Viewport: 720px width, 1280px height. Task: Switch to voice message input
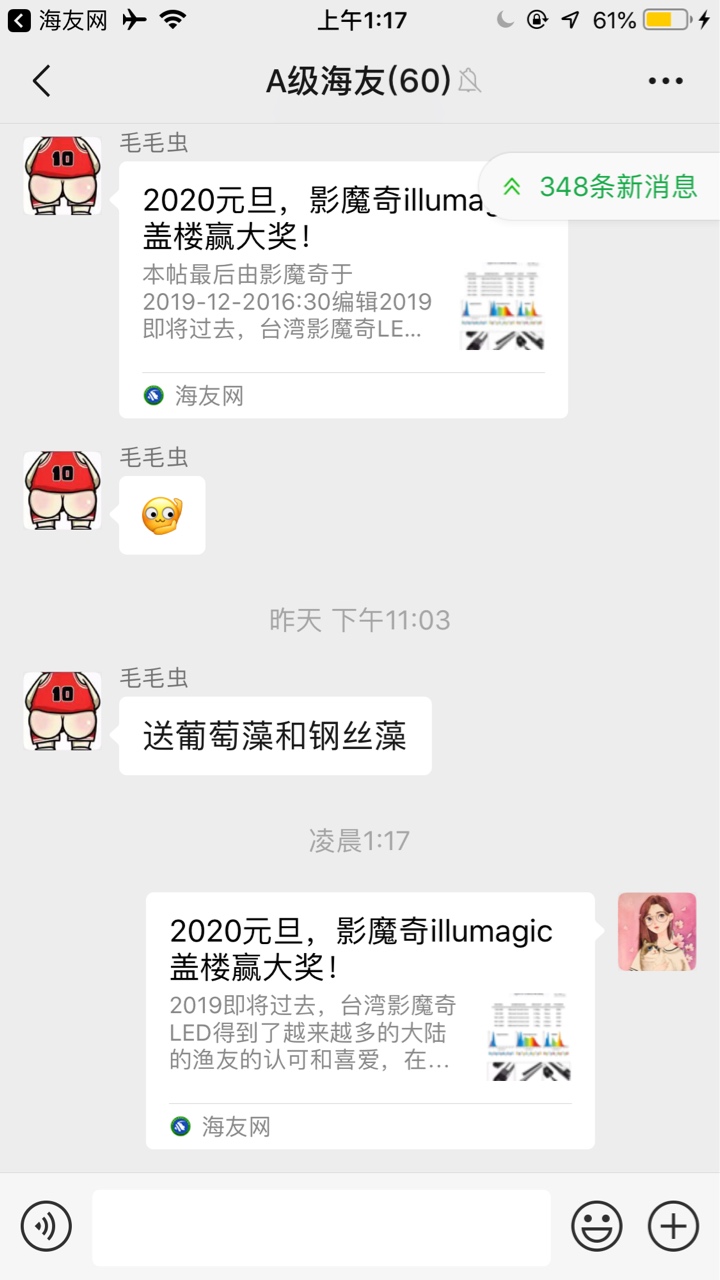point(46,1226)
